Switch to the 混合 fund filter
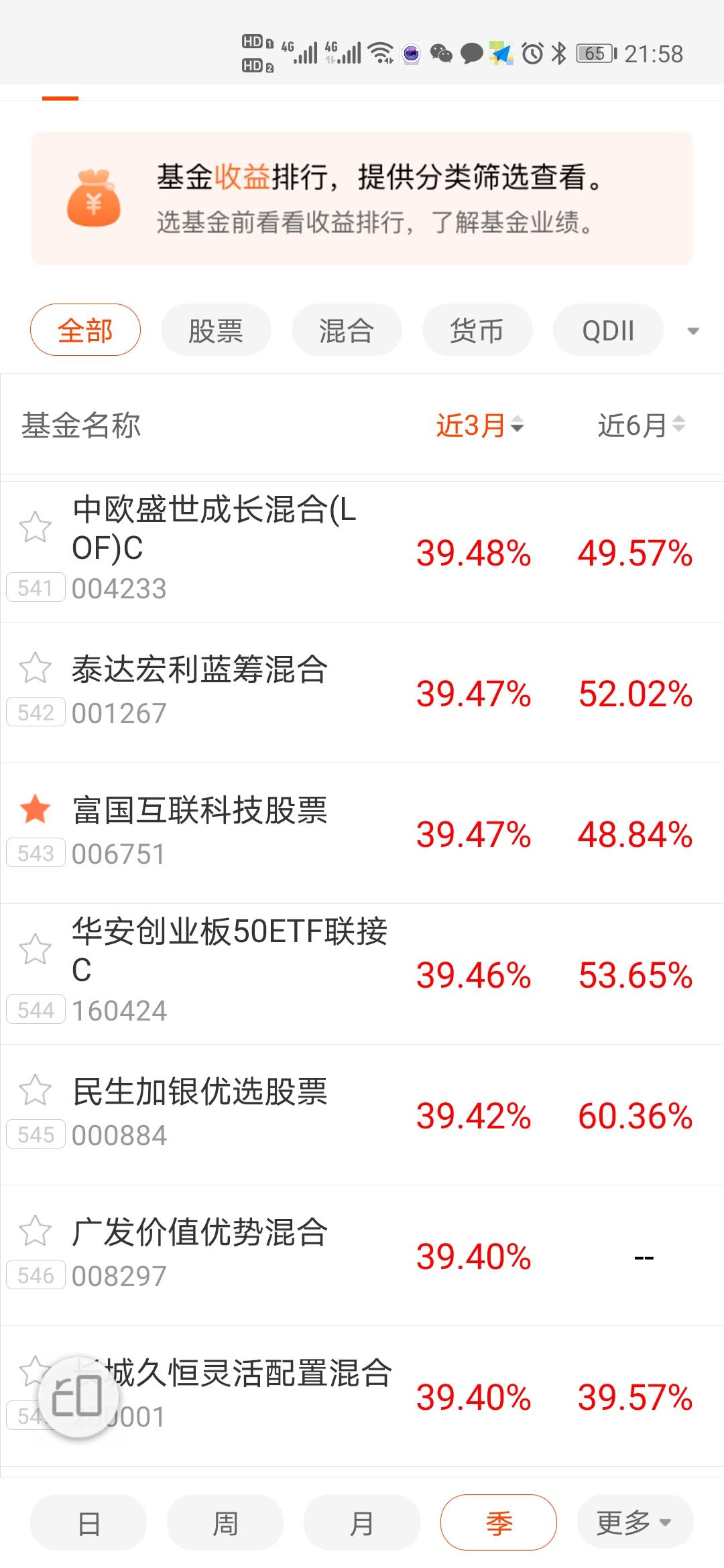 click(347, 330)
